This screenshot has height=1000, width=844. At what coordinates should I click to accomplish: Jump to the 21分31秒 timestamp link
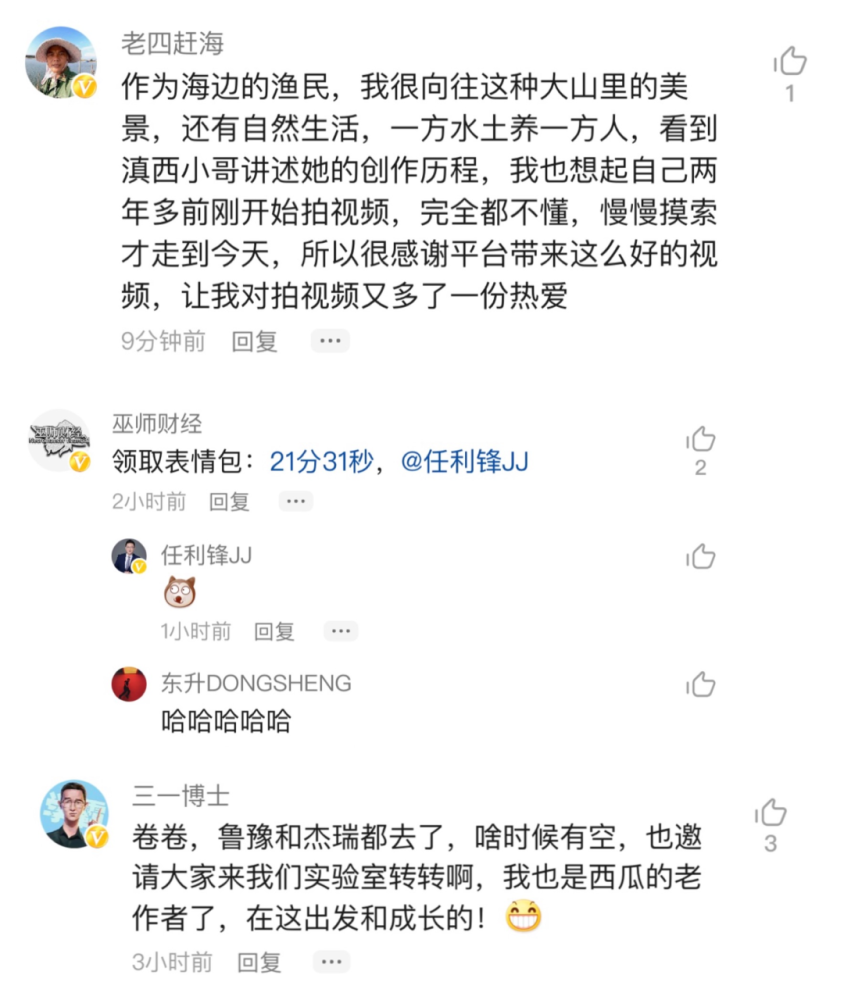click(x=321, y=461)
